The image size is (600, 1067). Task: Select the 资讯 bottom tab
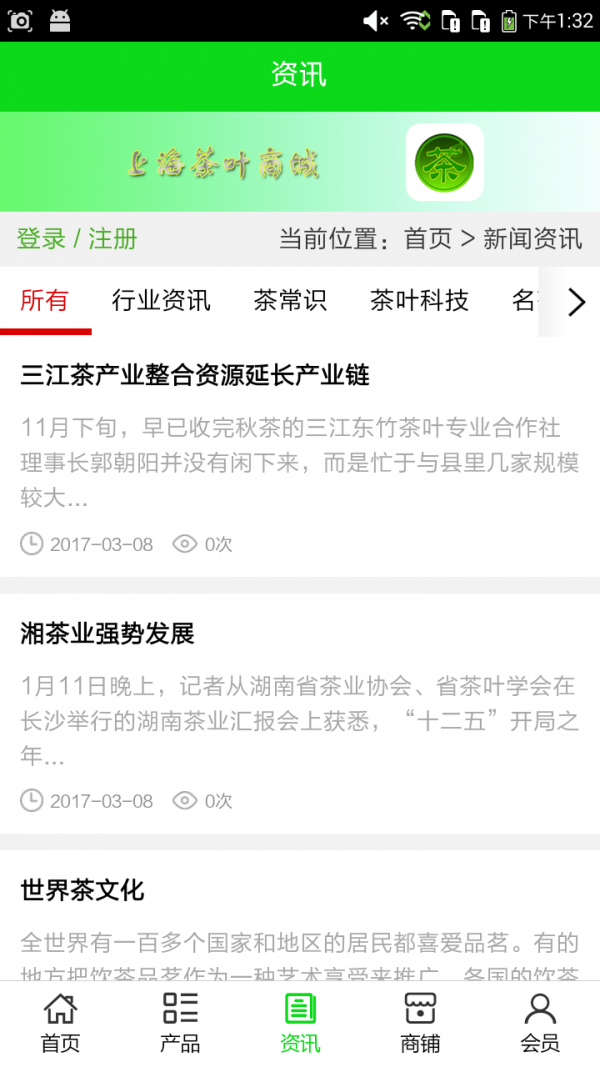tap(300, 1023)
